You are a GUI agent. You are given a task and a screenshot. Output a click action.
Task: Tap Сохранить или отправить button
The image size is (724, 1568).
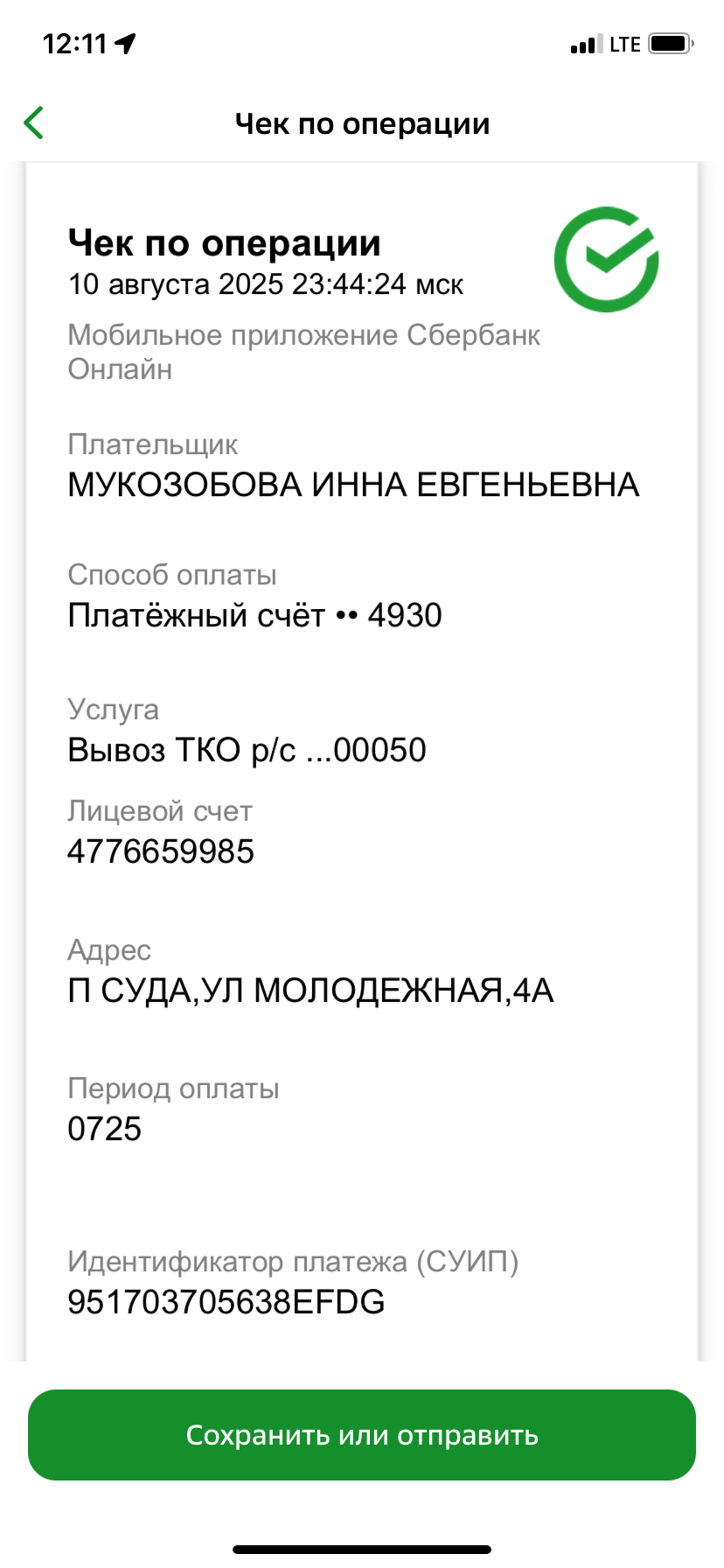tap(362, 1435)
